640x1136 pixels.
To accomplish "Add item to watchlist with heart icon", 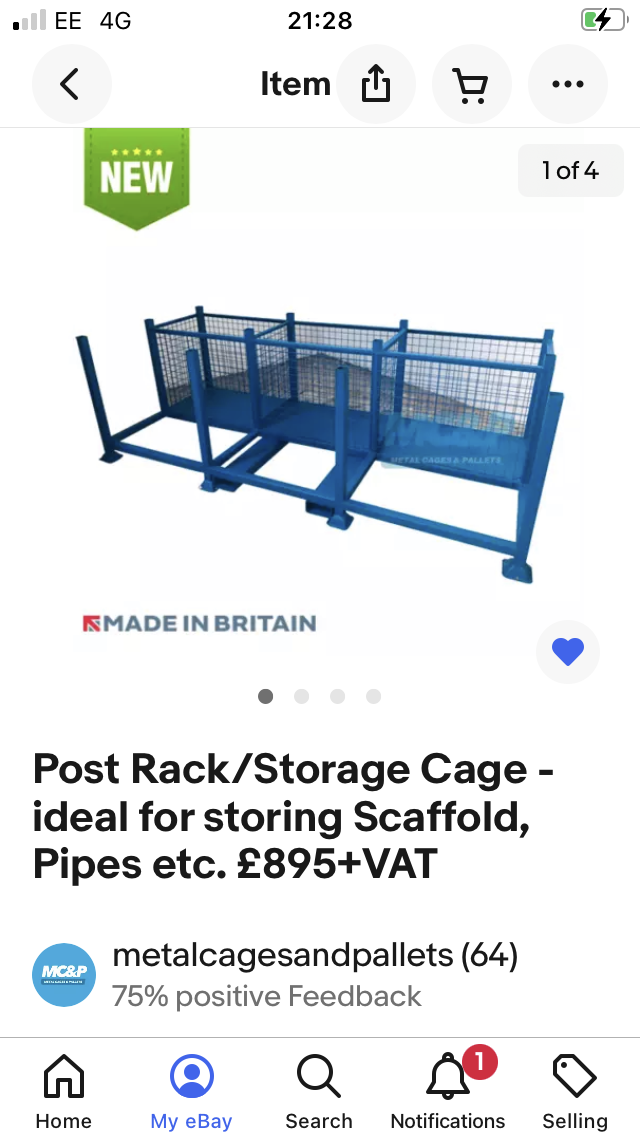I will [567, 652].
